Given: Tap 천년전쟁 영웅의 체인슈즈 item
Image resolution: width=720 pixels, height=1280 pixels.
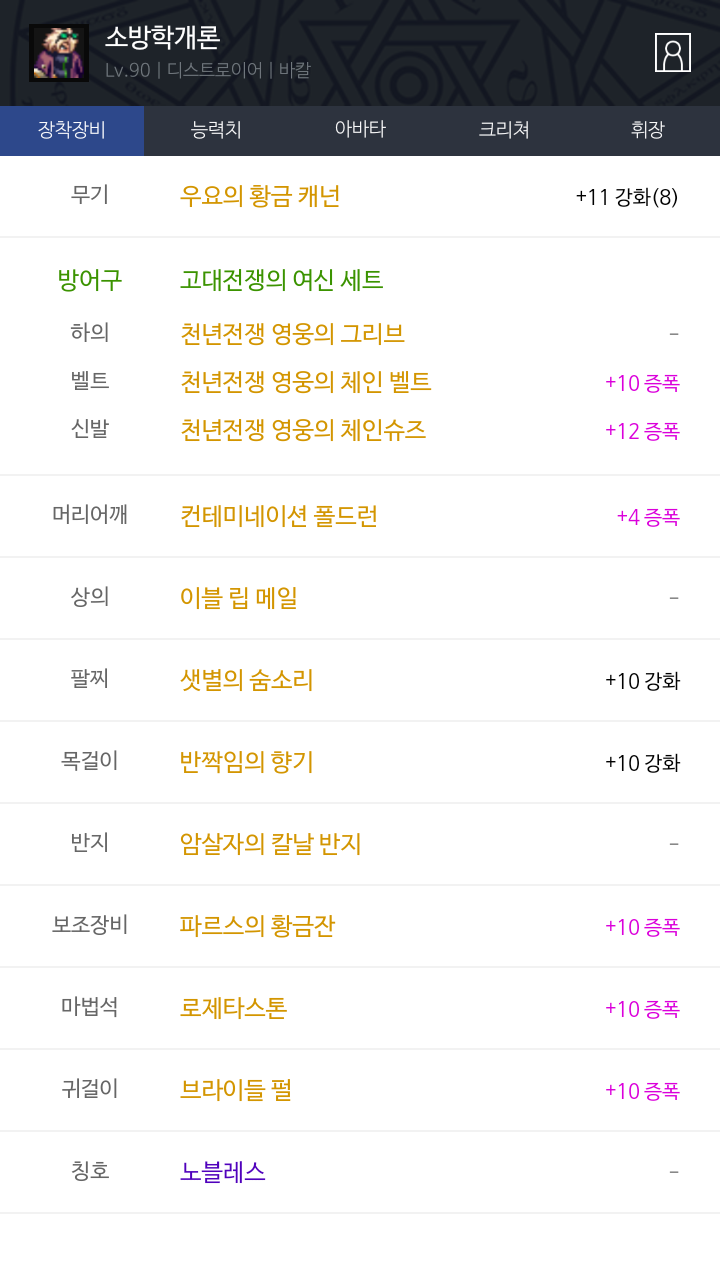Looking at the screenshot, I should click(x=303, y=430).
